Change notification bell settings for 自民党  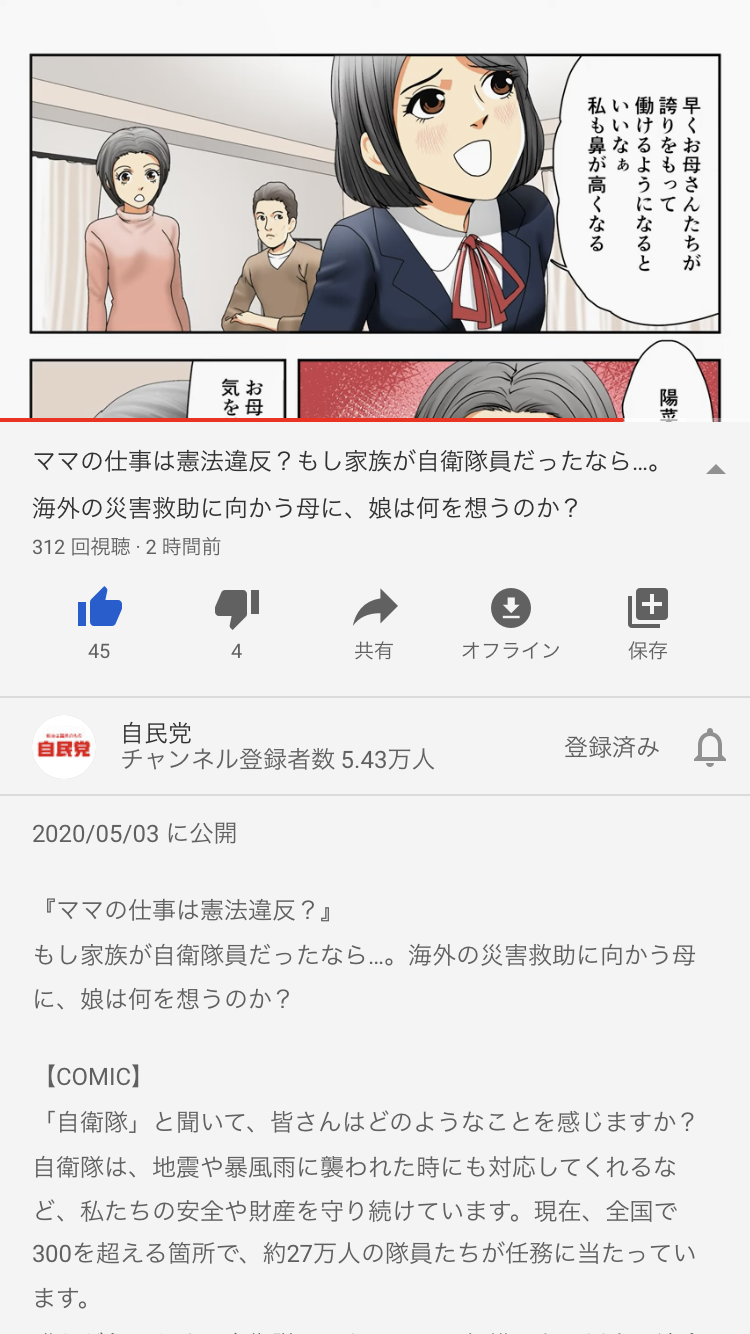(x=710, y=747)
